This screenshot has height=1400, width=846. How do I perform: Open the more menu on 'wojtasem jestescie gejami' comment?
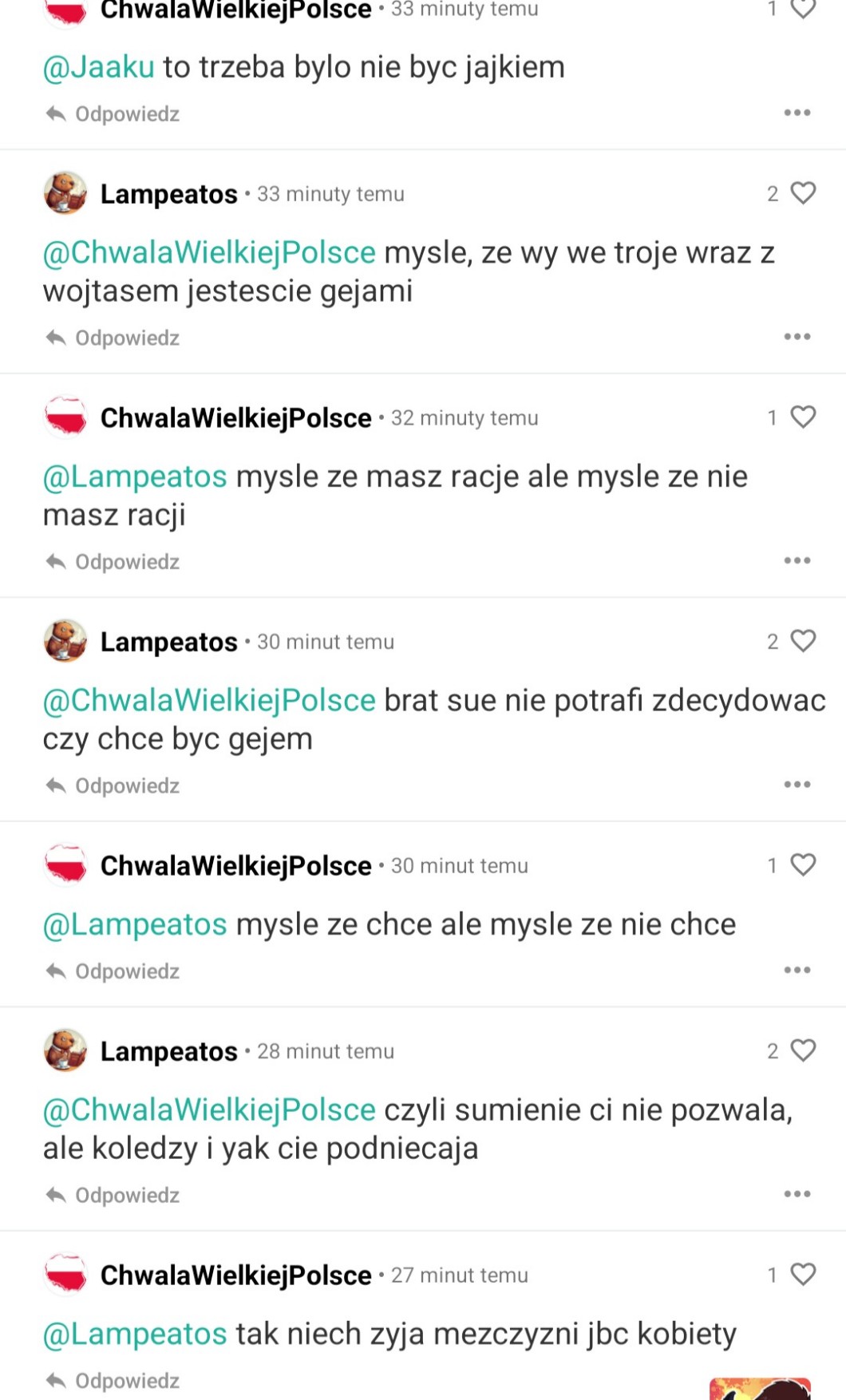tap(797, 337)
